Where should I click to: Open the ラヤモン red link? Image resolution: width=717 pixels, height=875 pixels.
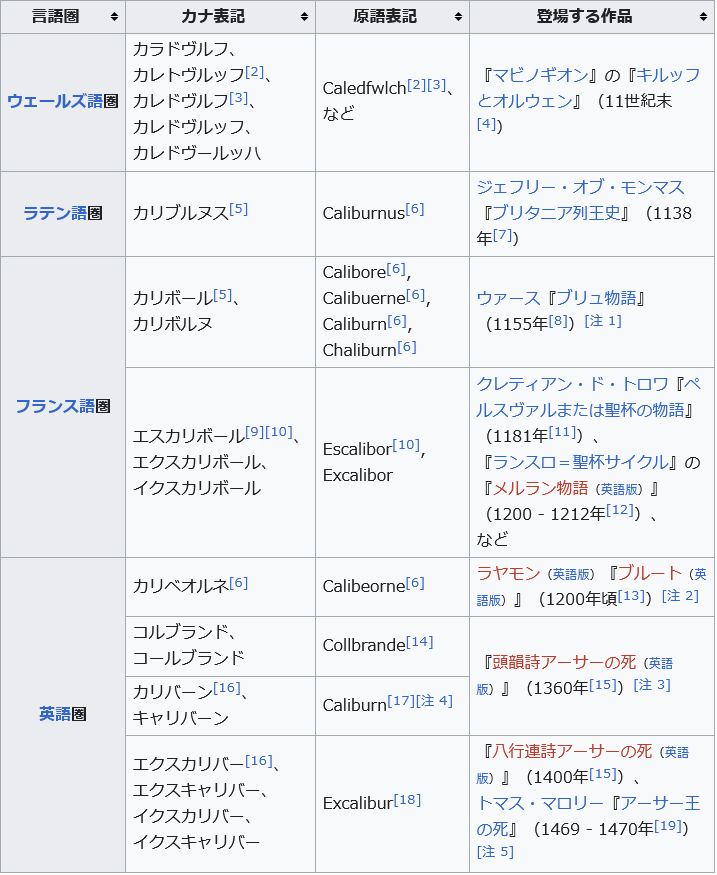pos(508,573)
